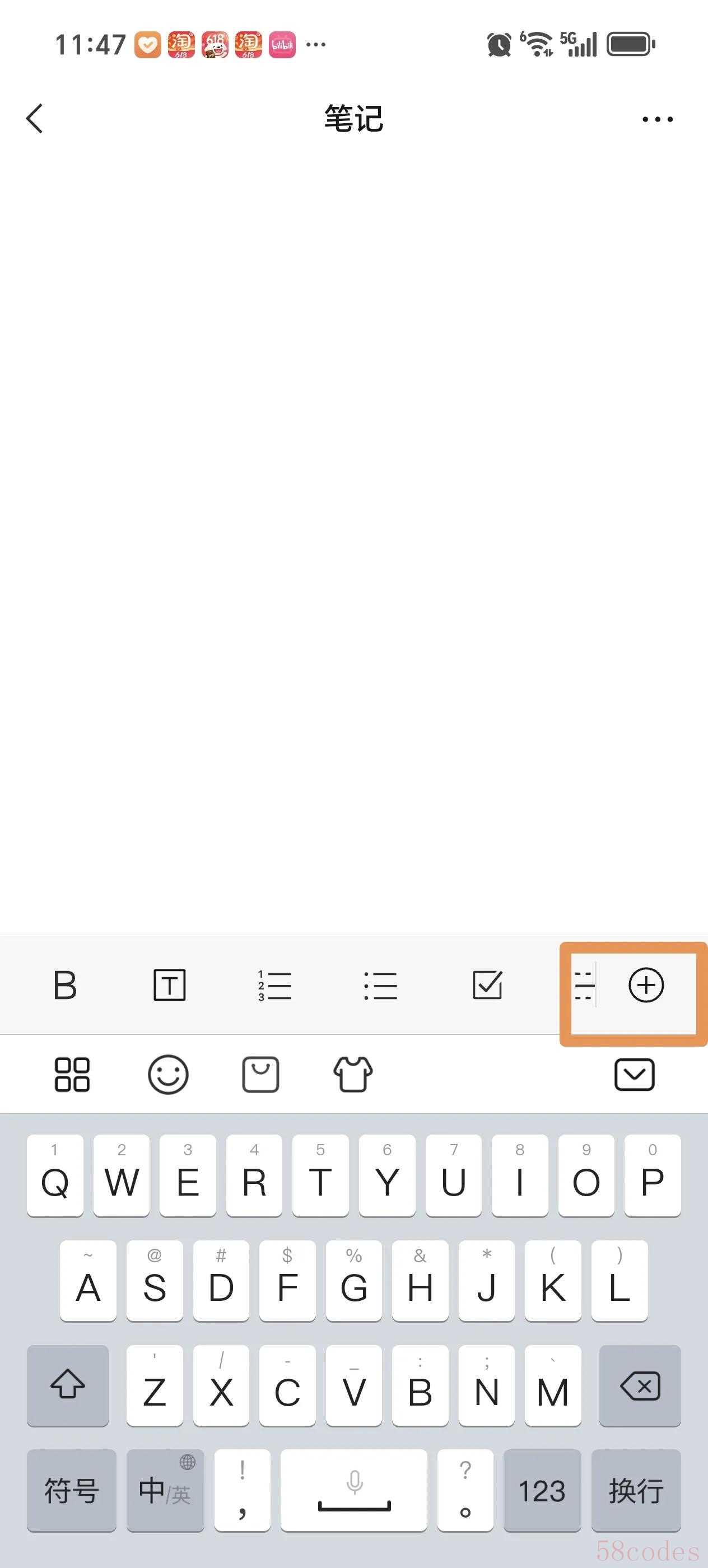The height and width of the screenshot is (1568, 708).
Task: Open the emoji smiley panel
Action: [168, 1074]
